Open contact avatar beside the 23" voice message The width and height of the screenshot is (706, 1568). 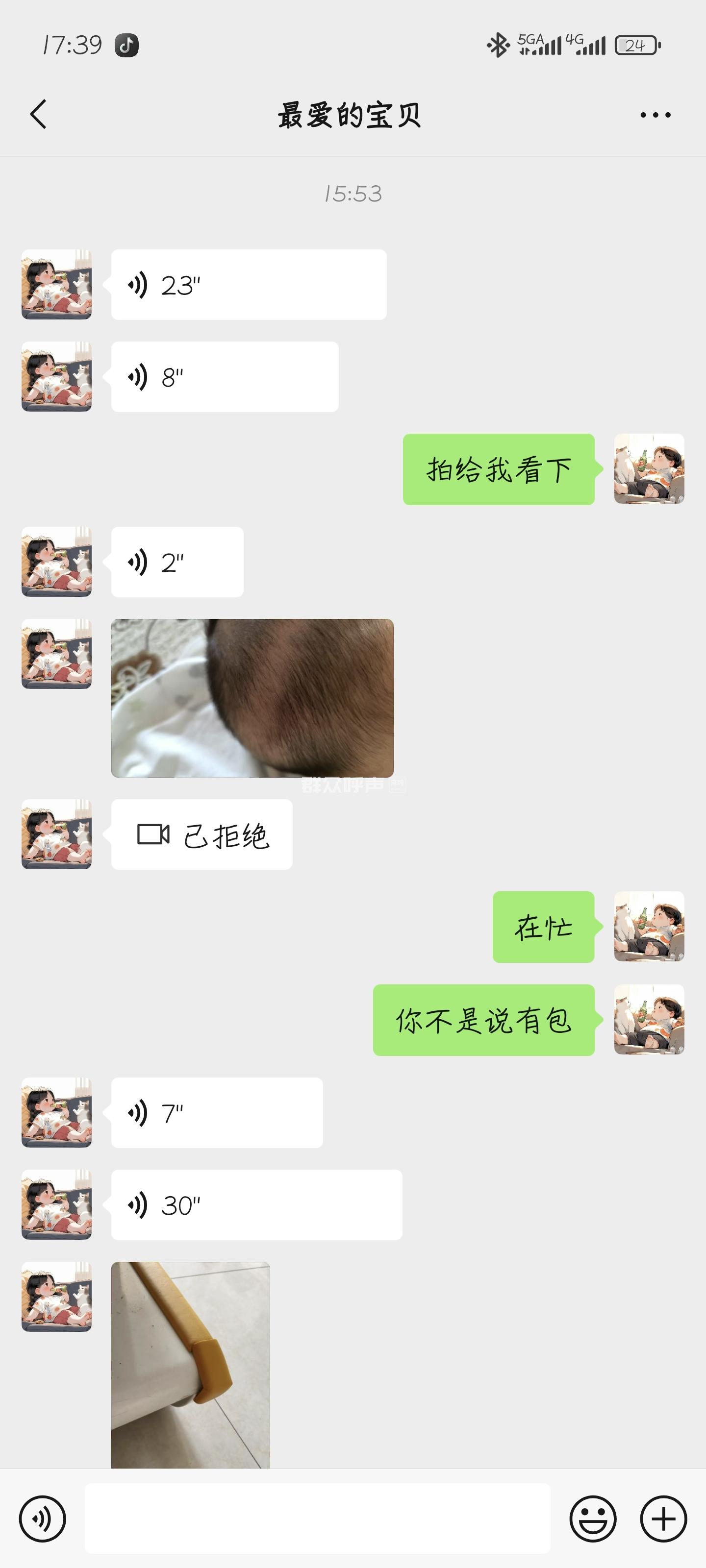[x=57, y=284]
